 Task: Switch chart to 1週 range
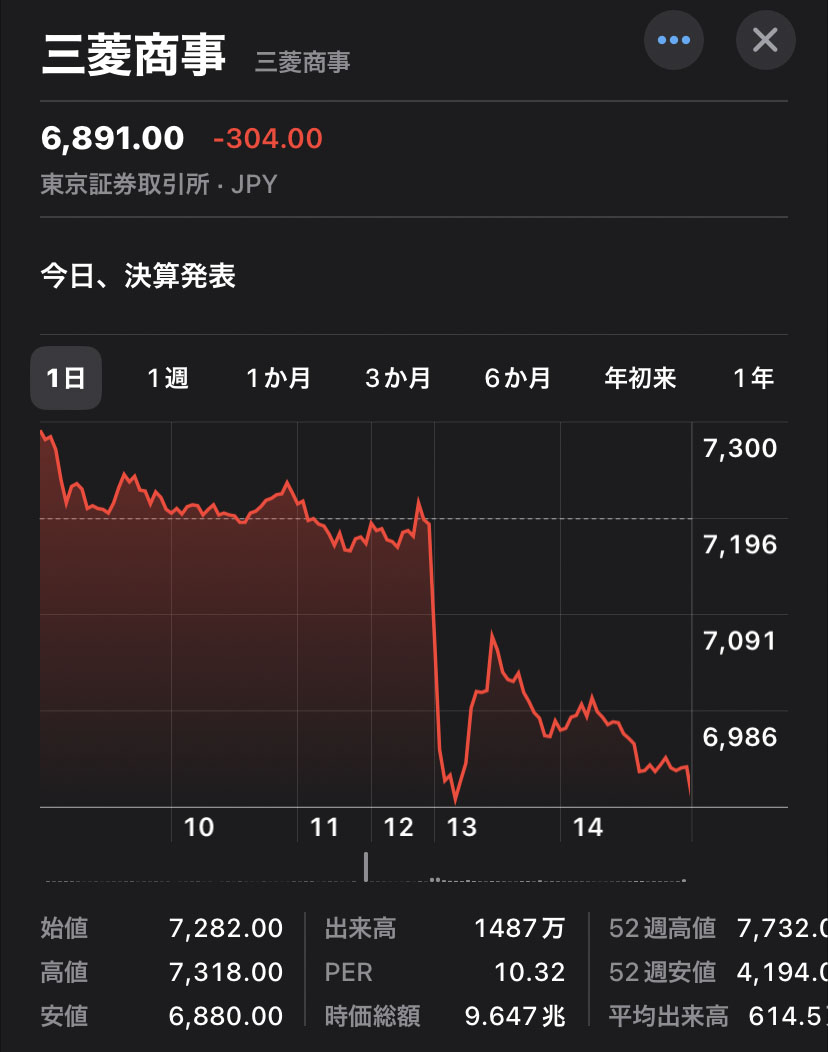pyautogui.click(x=168, y=378)
